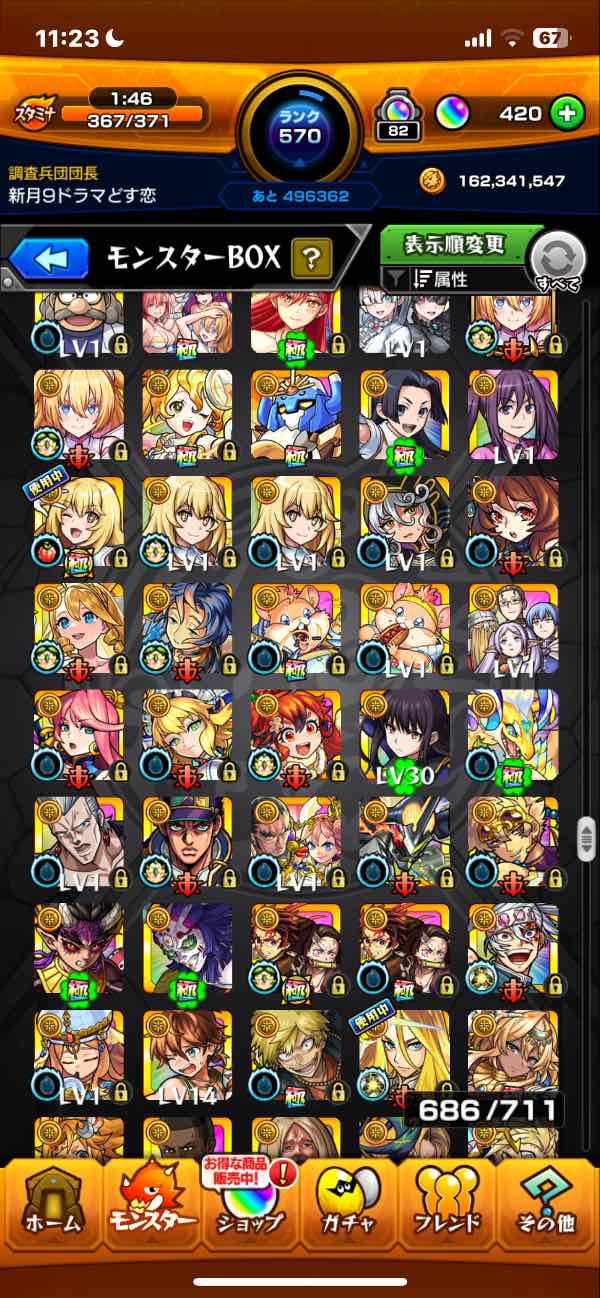Switch to the ホーム tab
The image size is (600, 1298).
[x=53, y=1203]
